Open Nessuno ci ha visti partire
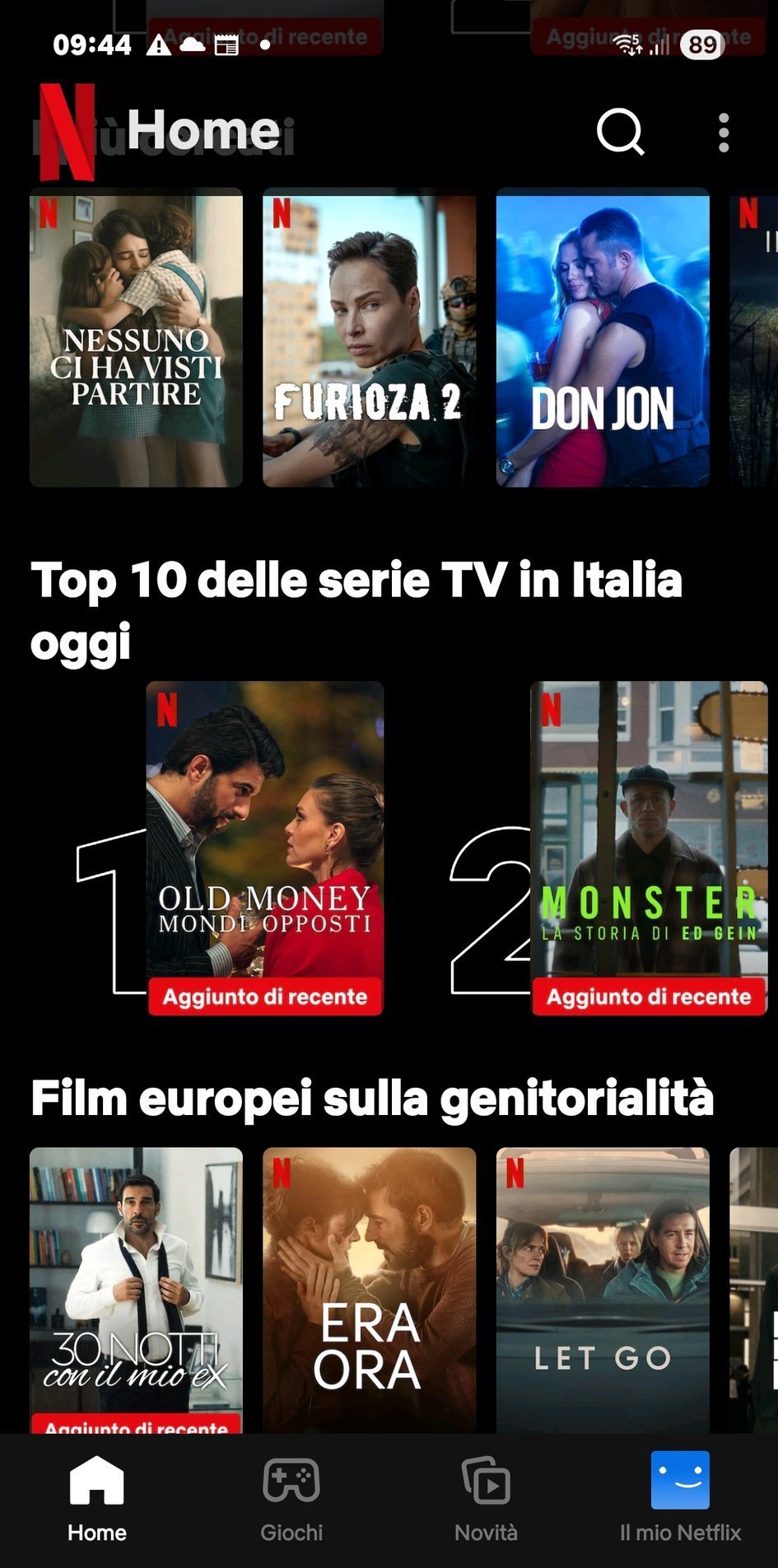Screen dimensions: 778x1568 [136, 337]
